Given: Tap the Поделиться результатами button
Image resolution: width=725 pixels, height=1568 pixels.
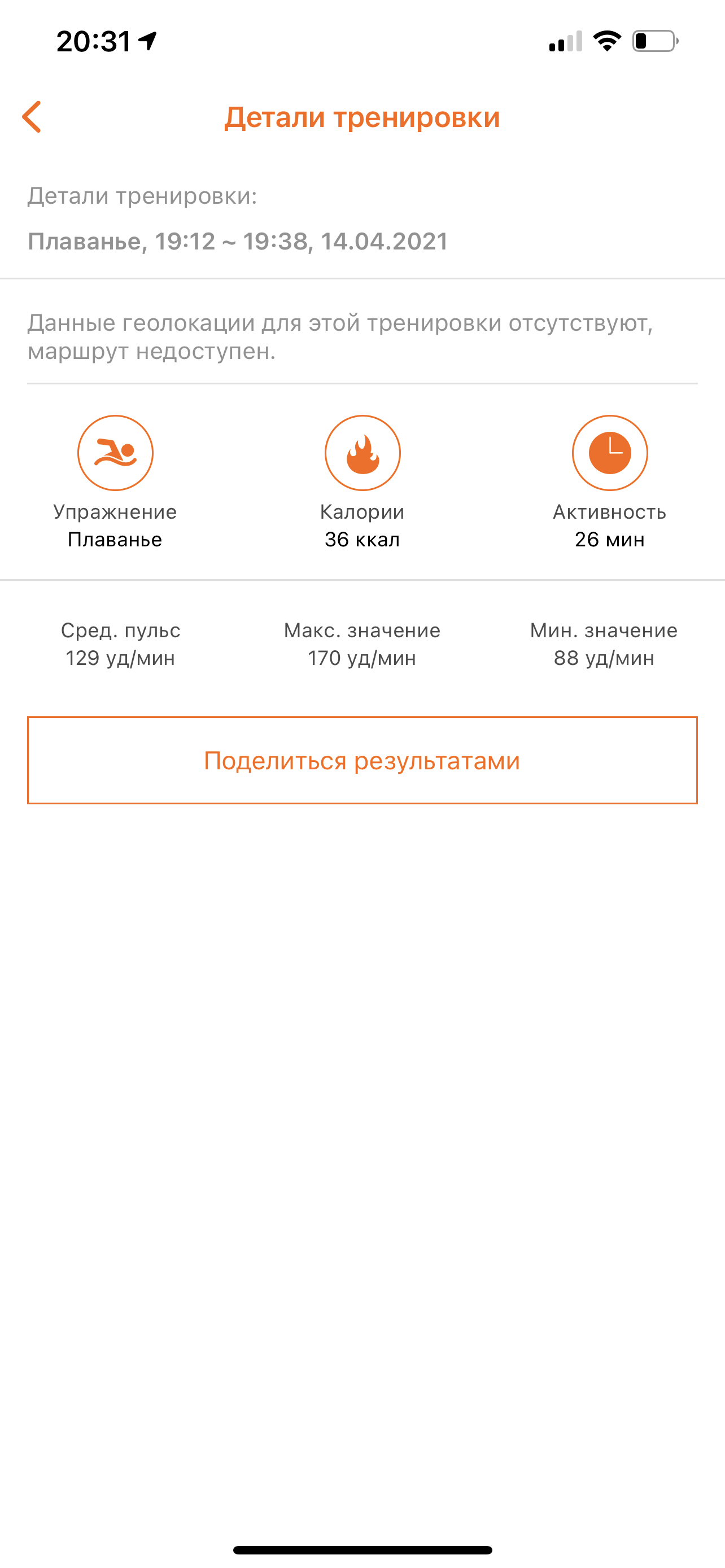Looking at the screenshot, I should tap(362, 760).
